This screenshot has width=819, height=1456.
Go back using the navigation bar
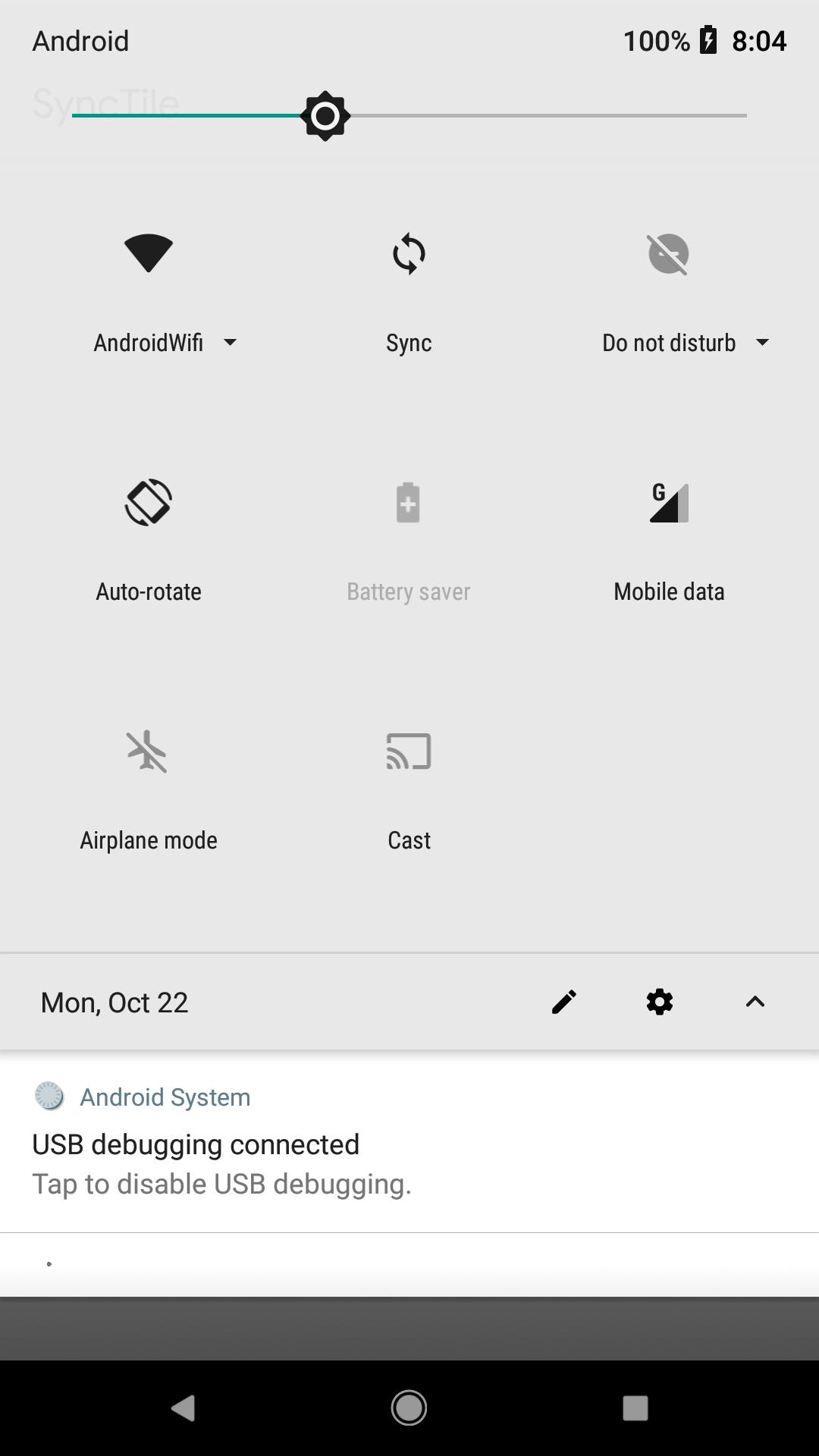(184, 1408)
